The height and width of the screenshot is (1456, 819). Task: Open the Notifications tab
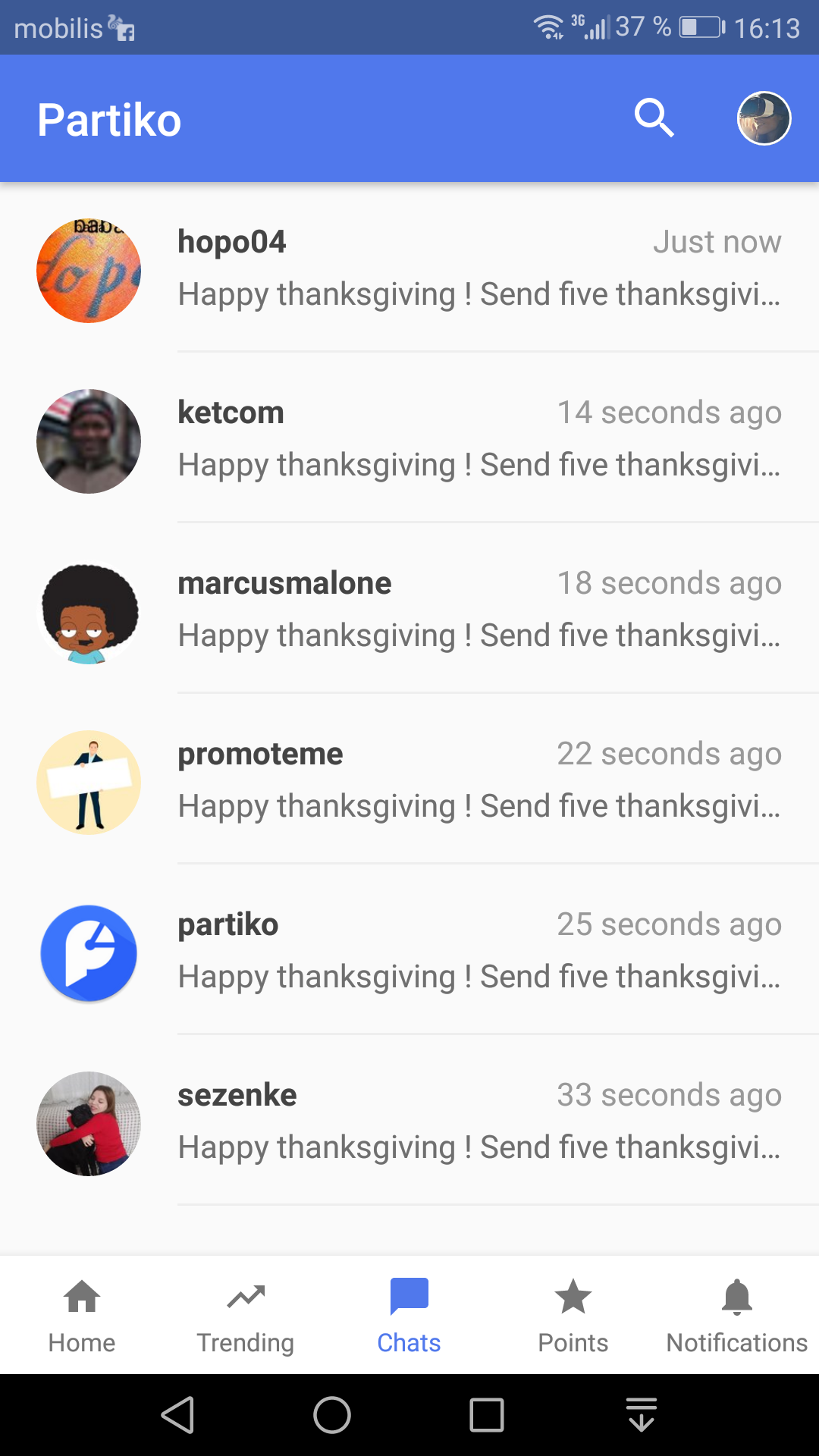[x=737, y=1316]
